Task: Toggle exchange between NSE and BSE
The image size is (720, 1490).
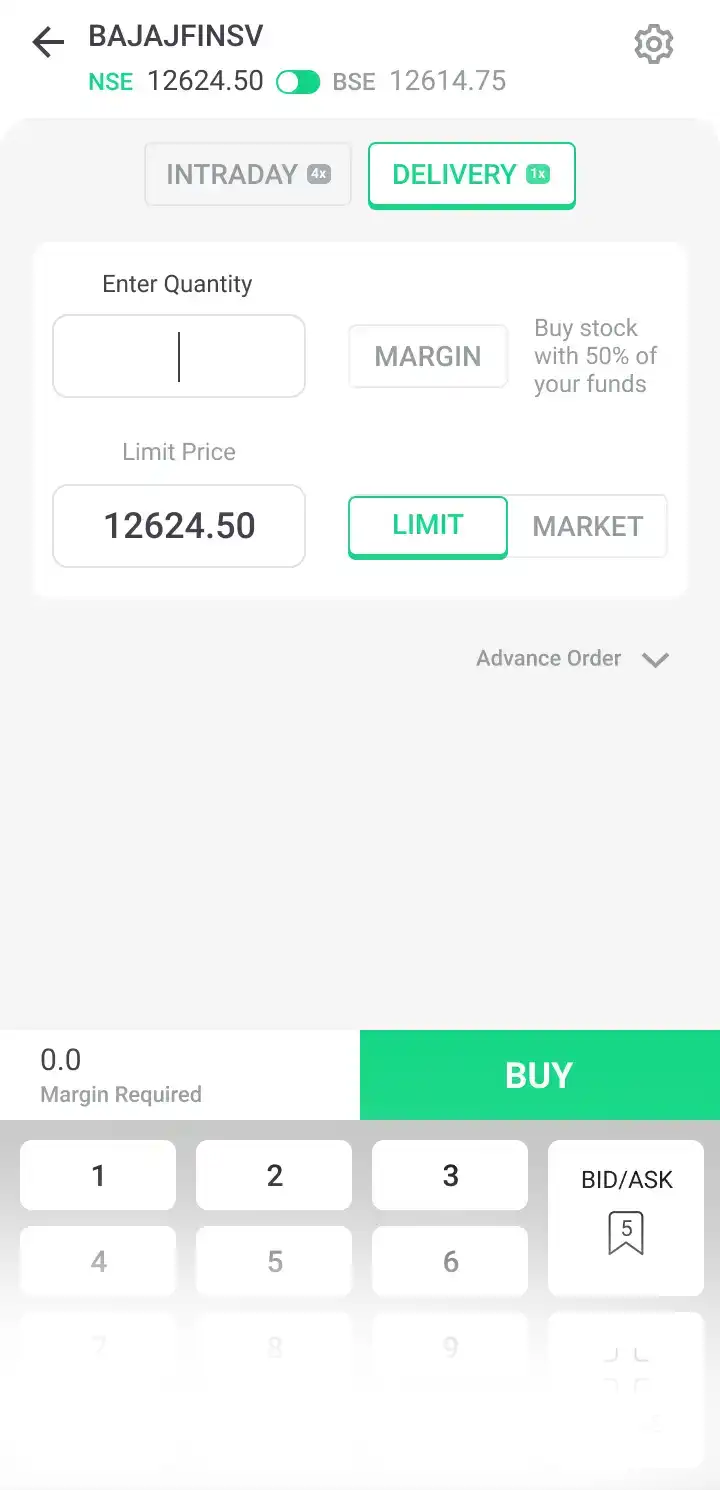Action: coord(298,82)
